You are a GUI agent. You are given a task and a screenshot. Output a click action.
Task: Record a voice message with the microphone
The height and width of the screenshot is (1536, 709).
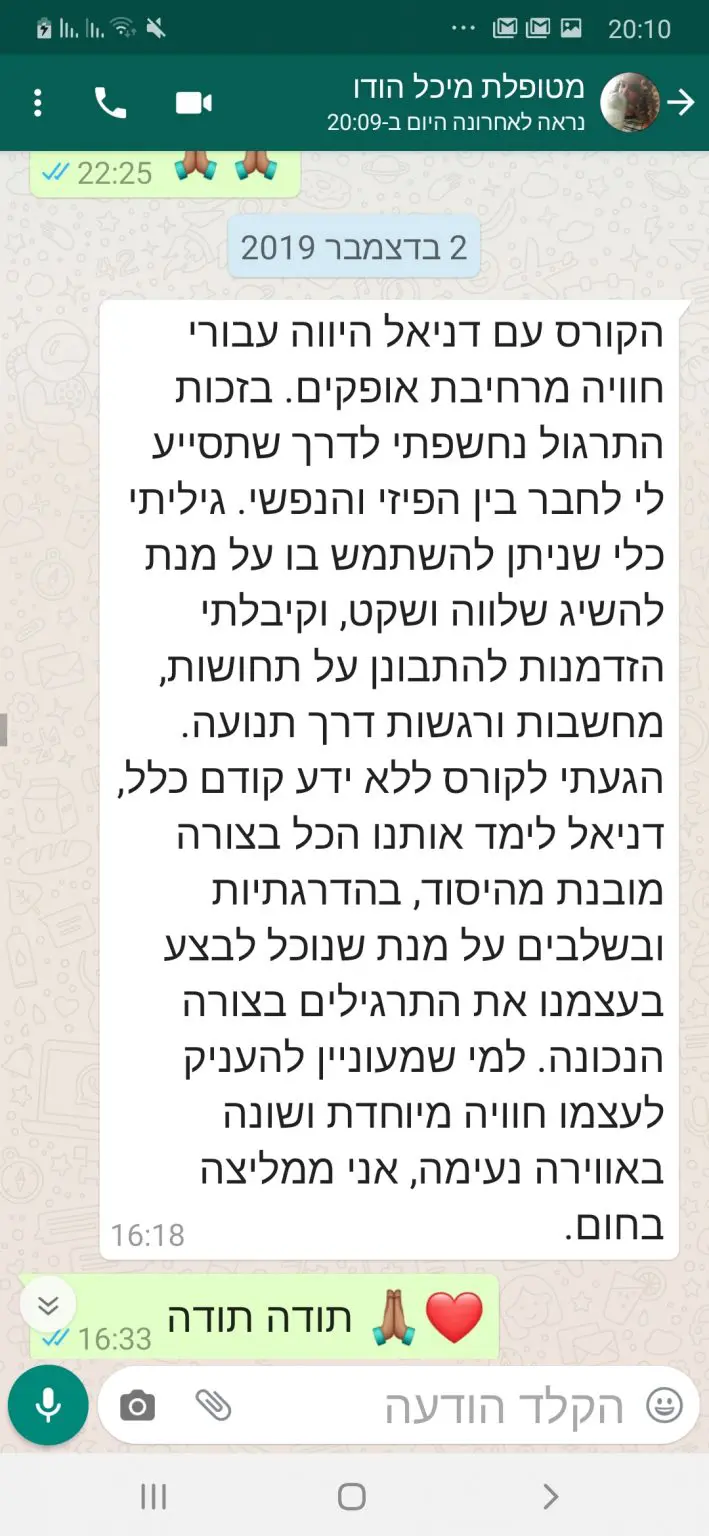pyautogui.click(x=48, y=1406)
